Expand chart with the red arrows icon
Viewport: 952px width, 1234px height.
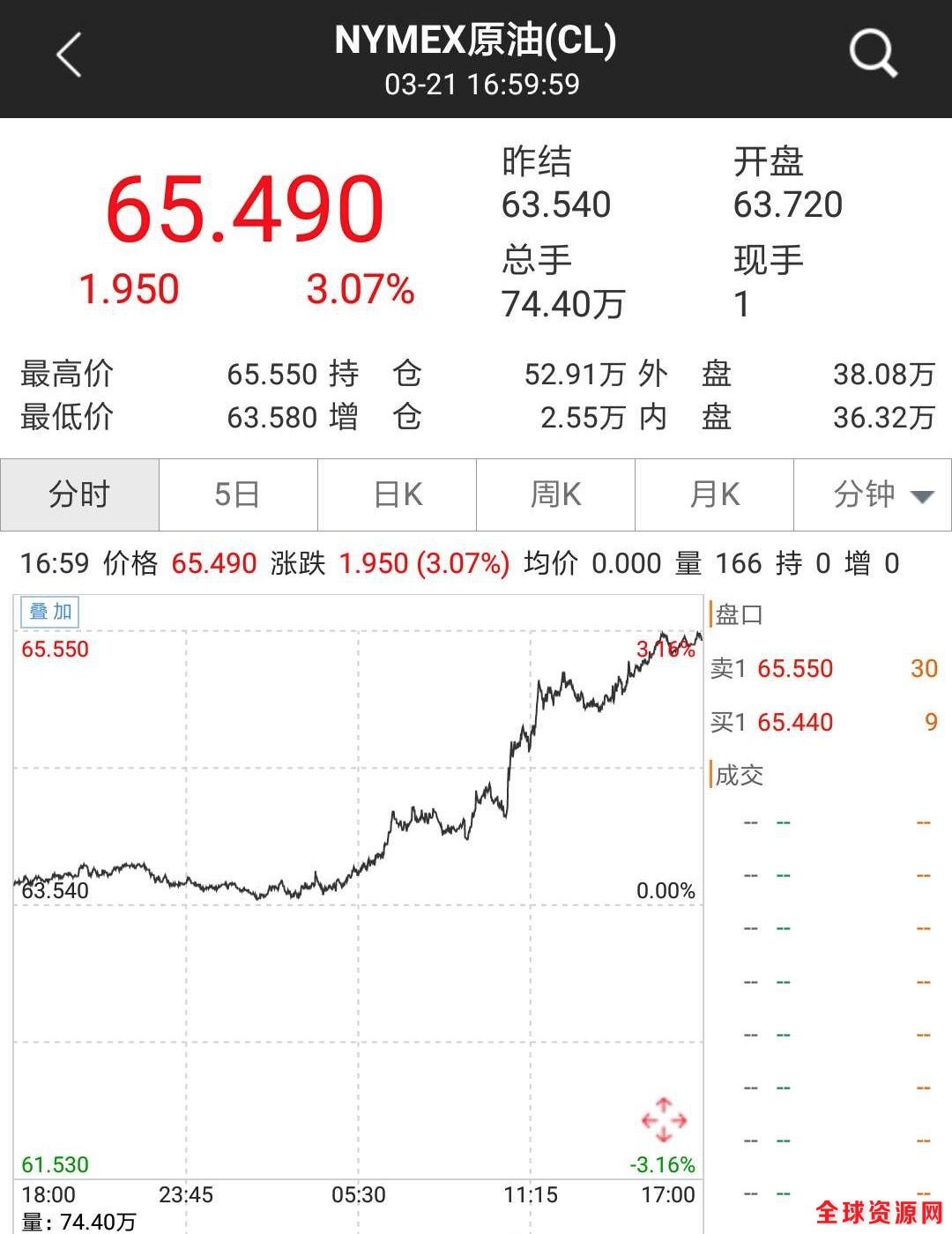[664, 1120]
